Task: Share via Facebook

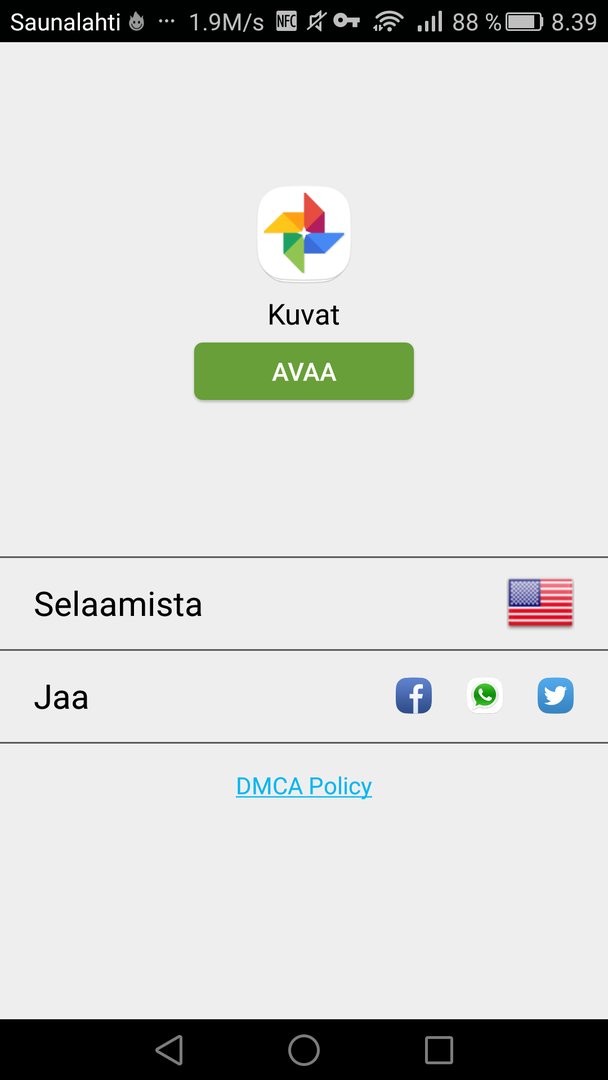Action: point(414,696)
